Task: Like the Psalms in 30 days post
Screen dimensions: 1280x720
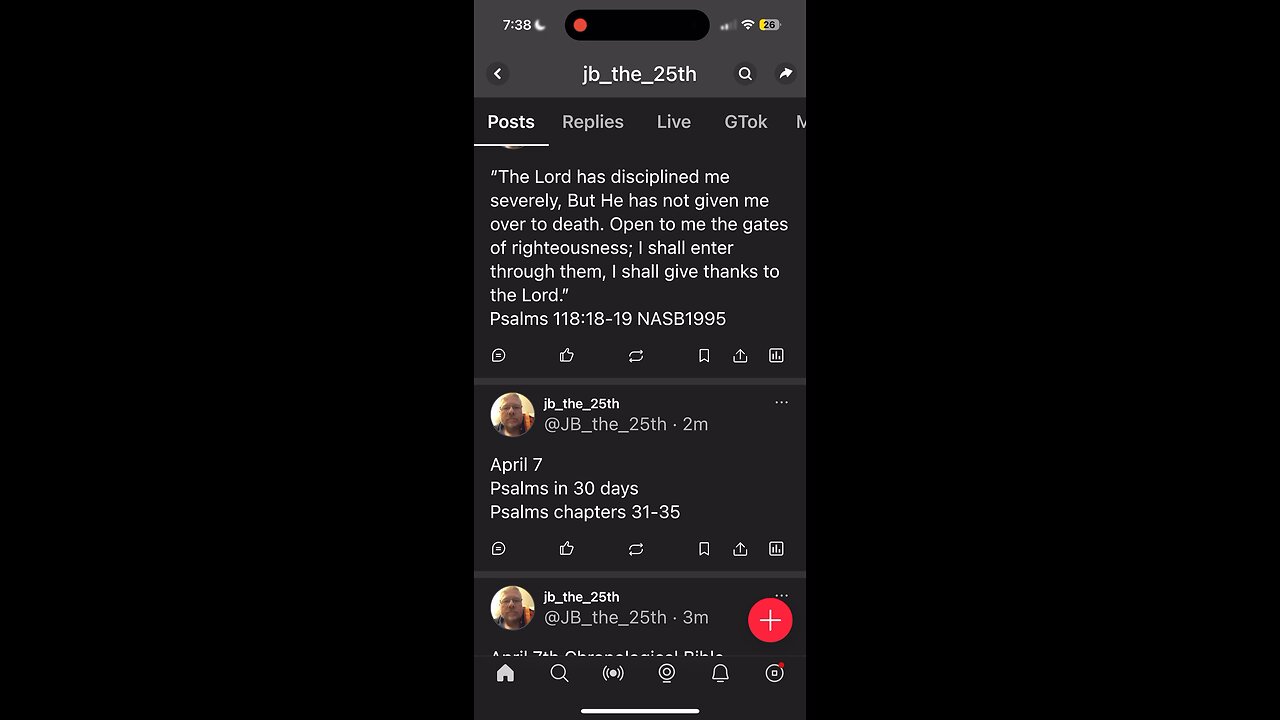Action: tap(567, 549)
